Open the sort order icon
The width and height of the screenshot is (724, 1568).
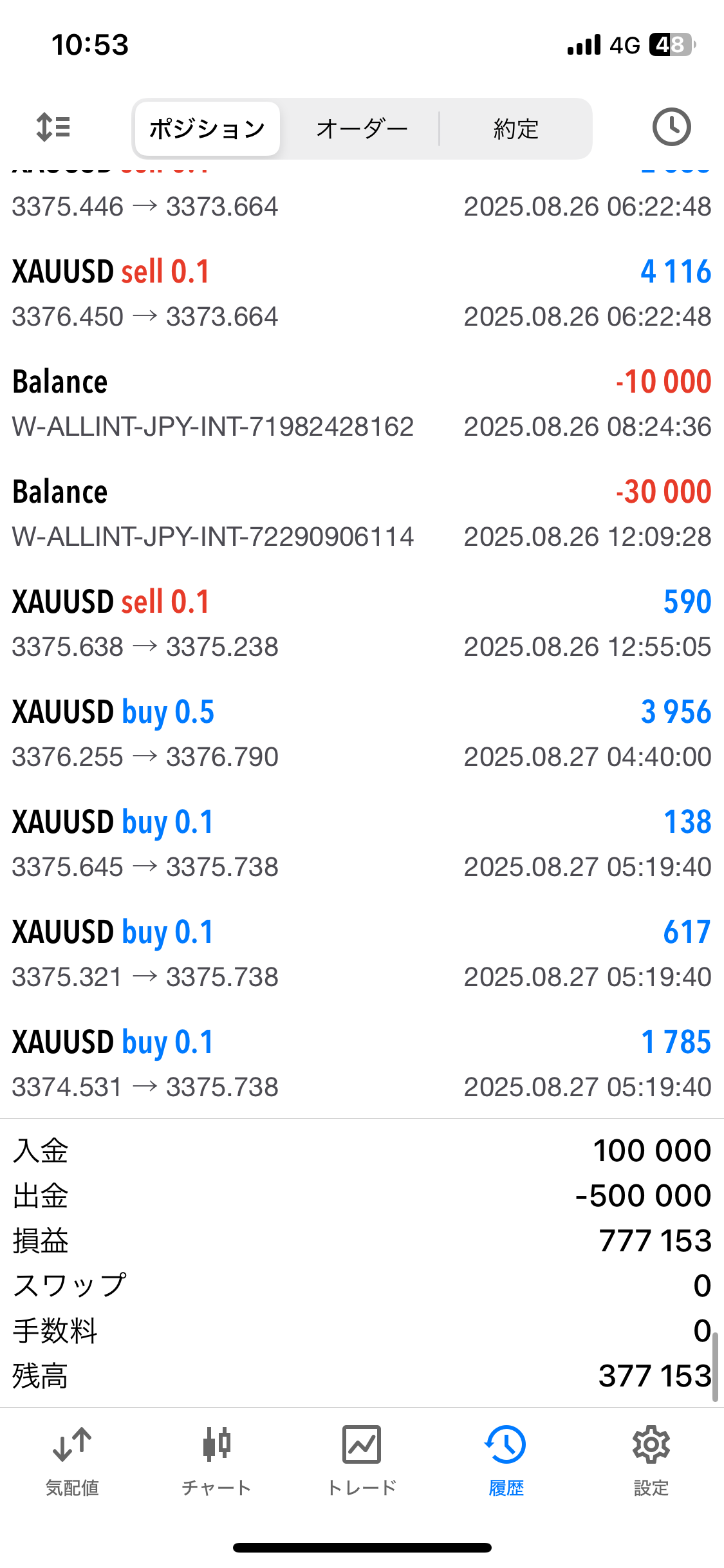click(53, 127)
